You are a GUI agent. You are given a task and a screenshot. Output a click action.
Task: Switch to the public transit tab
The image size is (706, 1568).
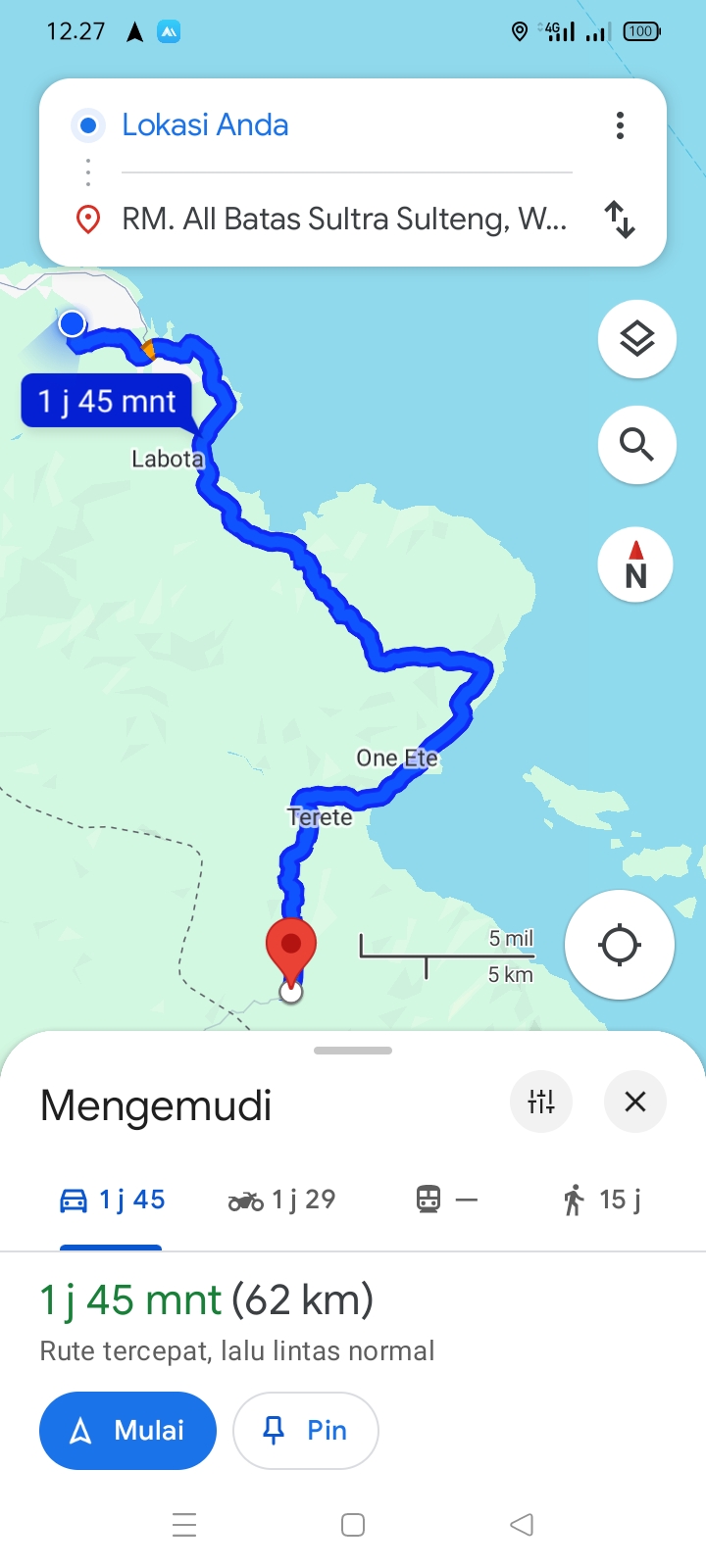[446, 1200]
